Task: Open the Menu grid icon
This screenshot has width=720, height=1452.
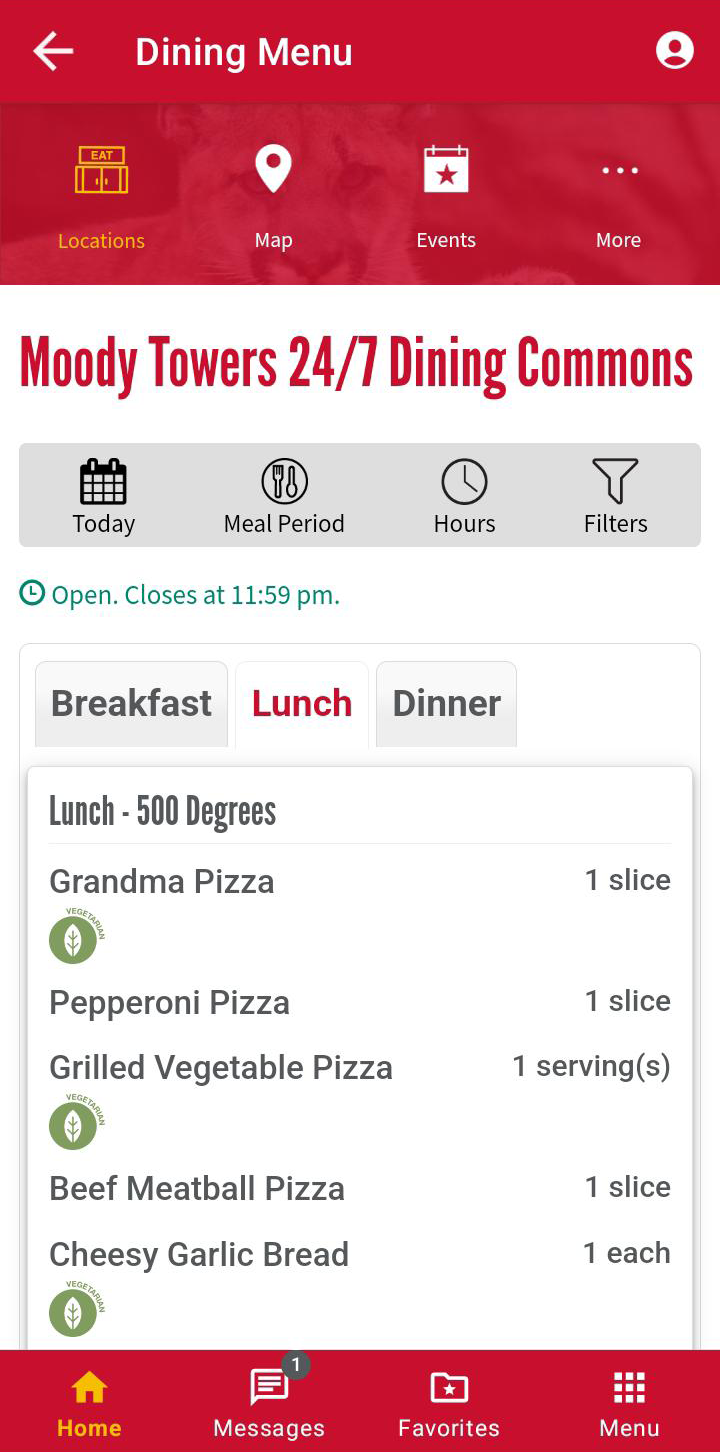Action: (629, 1400)
